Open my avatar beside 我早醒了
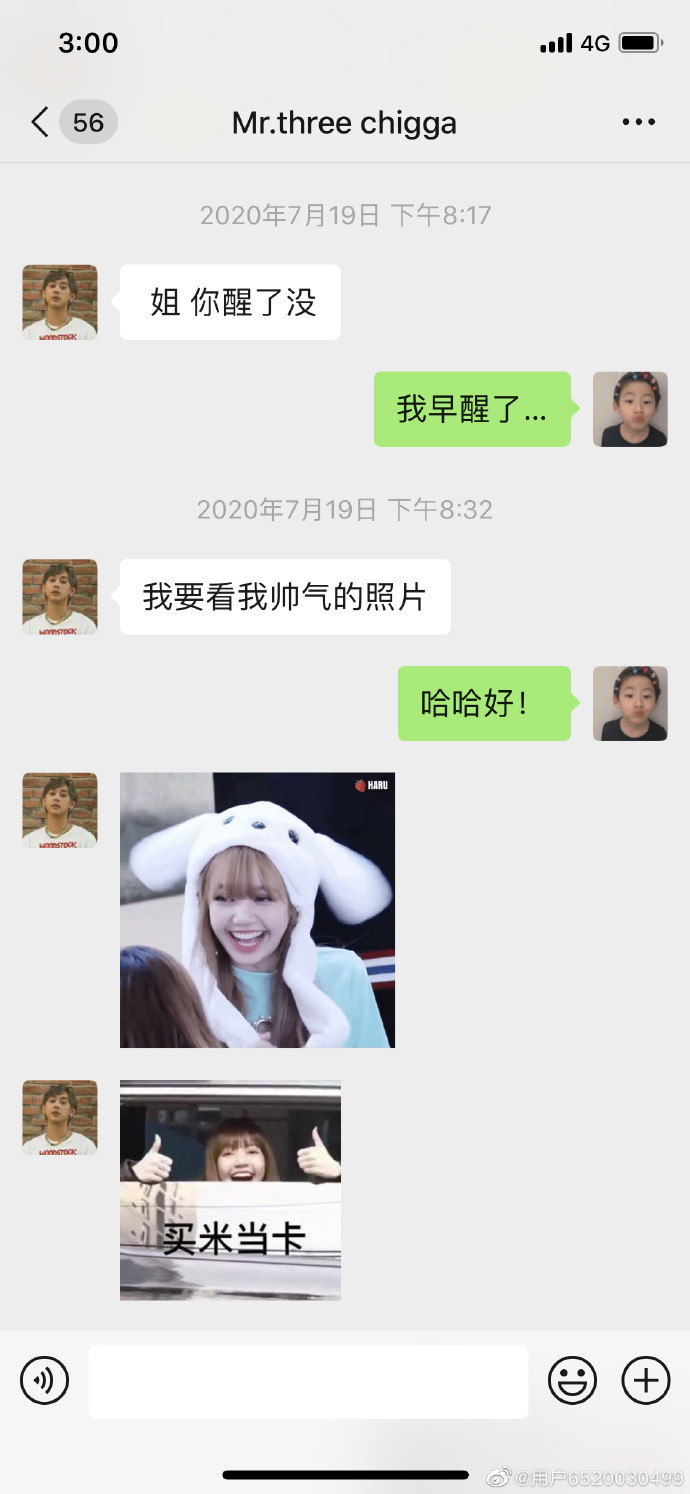The height and width of the screenshot is (1494, 690). [x=630, y=409]
